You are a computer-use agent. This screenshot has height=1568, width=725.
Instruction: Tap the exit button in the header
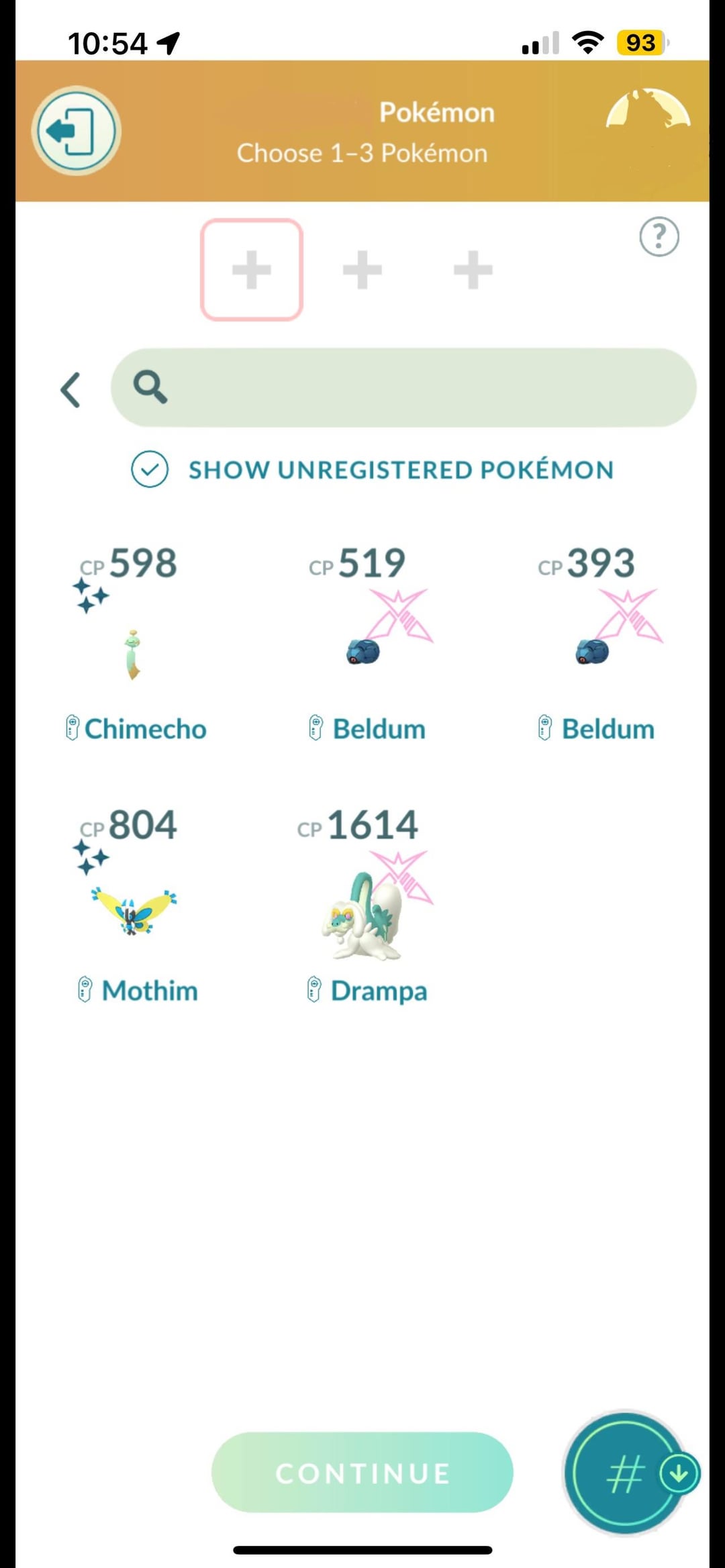click(x=76, y=131)
